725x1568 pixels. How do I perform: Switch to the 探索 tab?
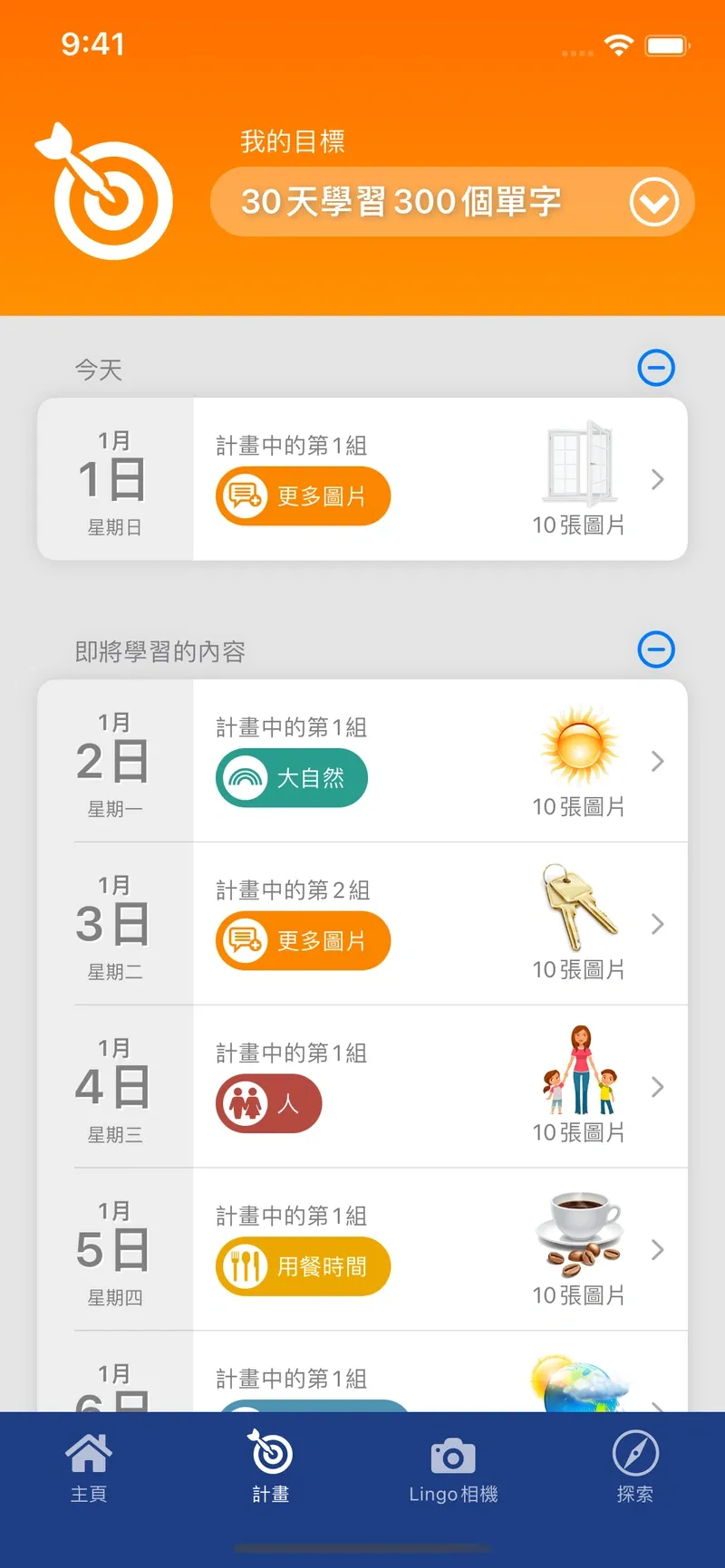pos(635,1454)
